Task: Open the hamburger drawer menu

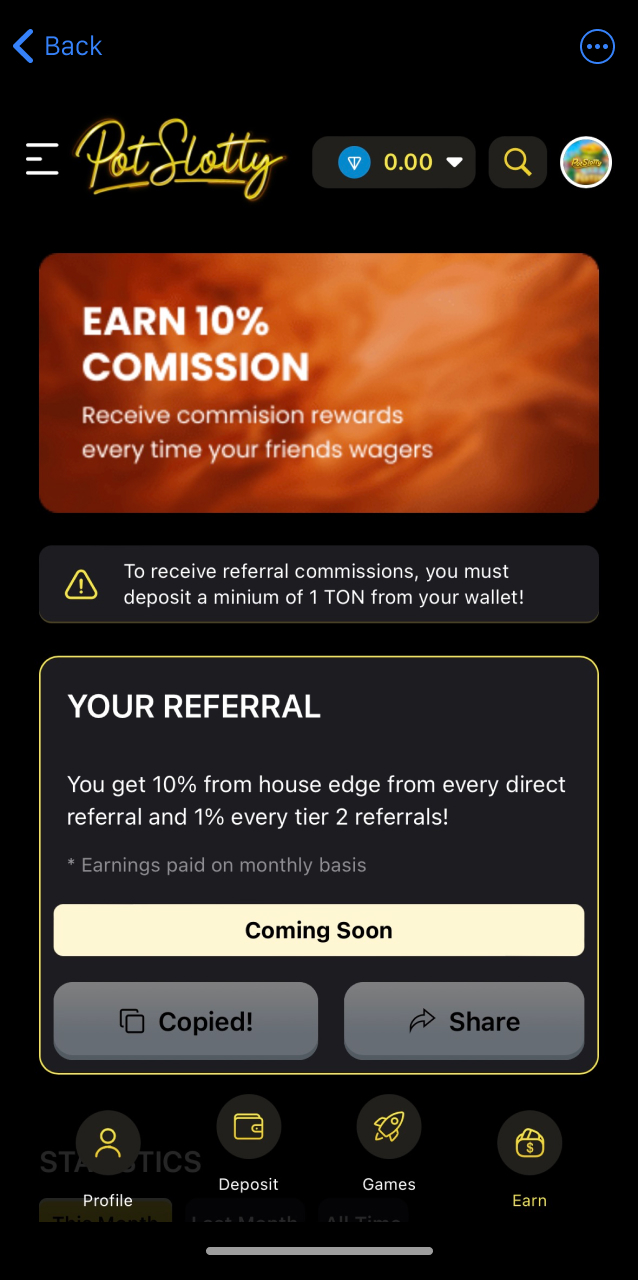Action: (x=42, y=160)
